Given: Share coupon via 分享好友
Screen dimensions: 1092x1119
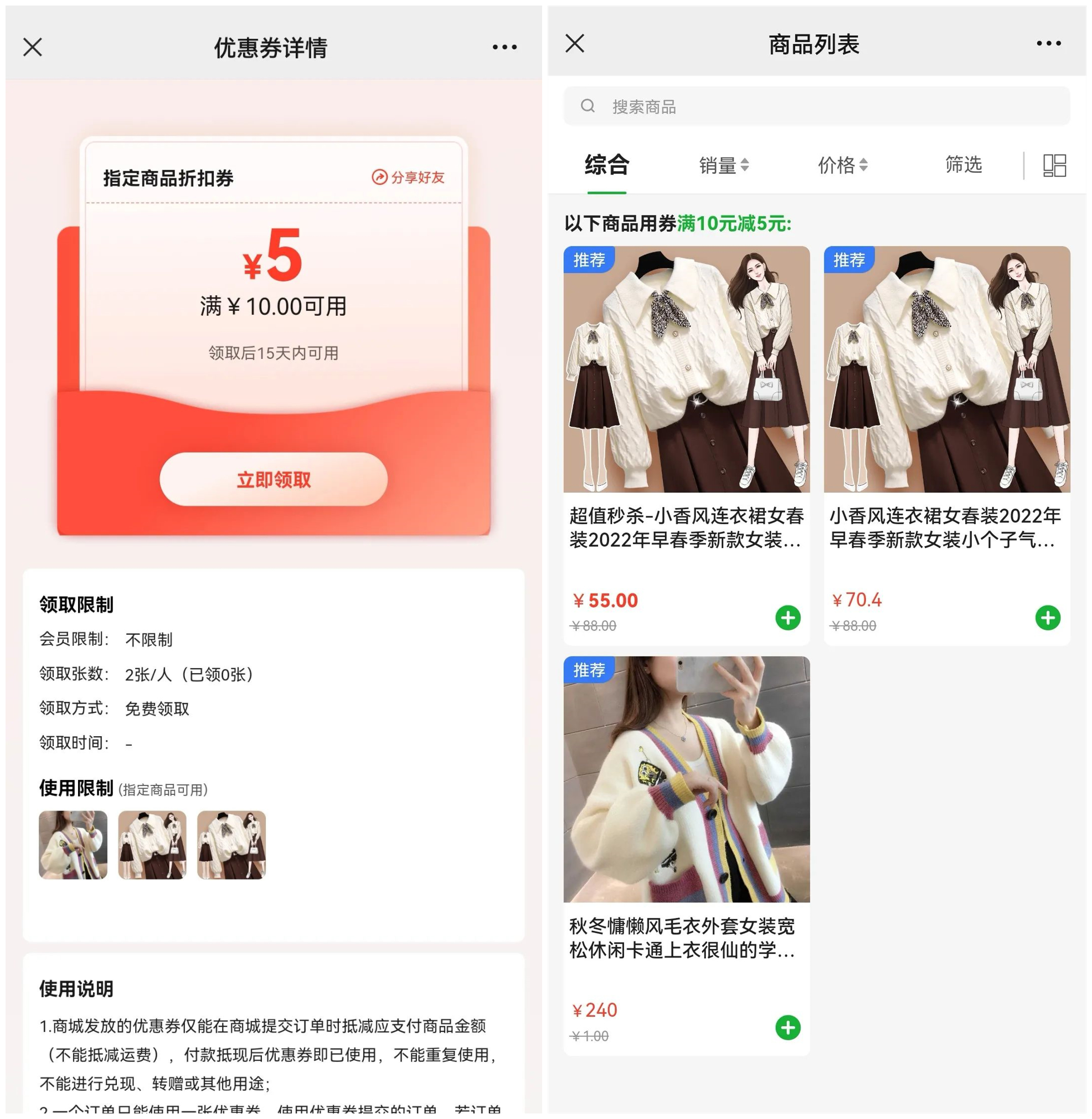Looking at the screenshot, I should [x=408, y=177].
